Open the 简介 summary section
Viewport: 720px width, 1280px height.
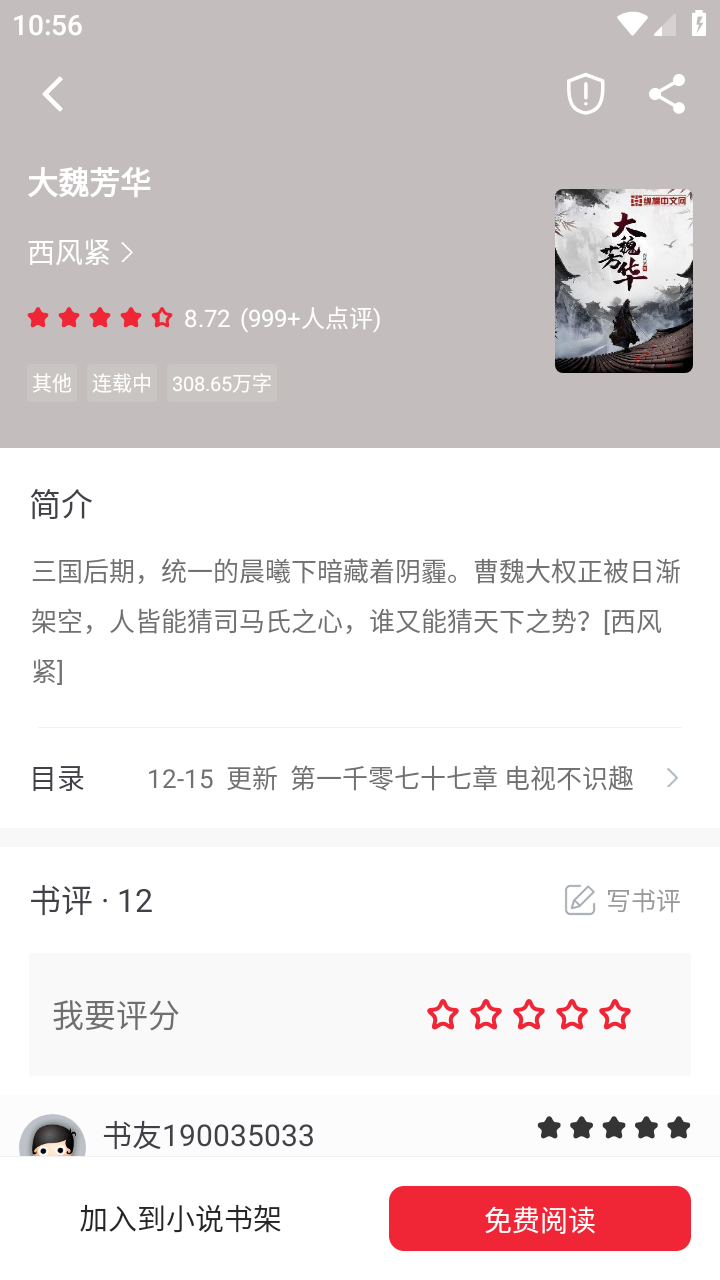pos(59,505)
